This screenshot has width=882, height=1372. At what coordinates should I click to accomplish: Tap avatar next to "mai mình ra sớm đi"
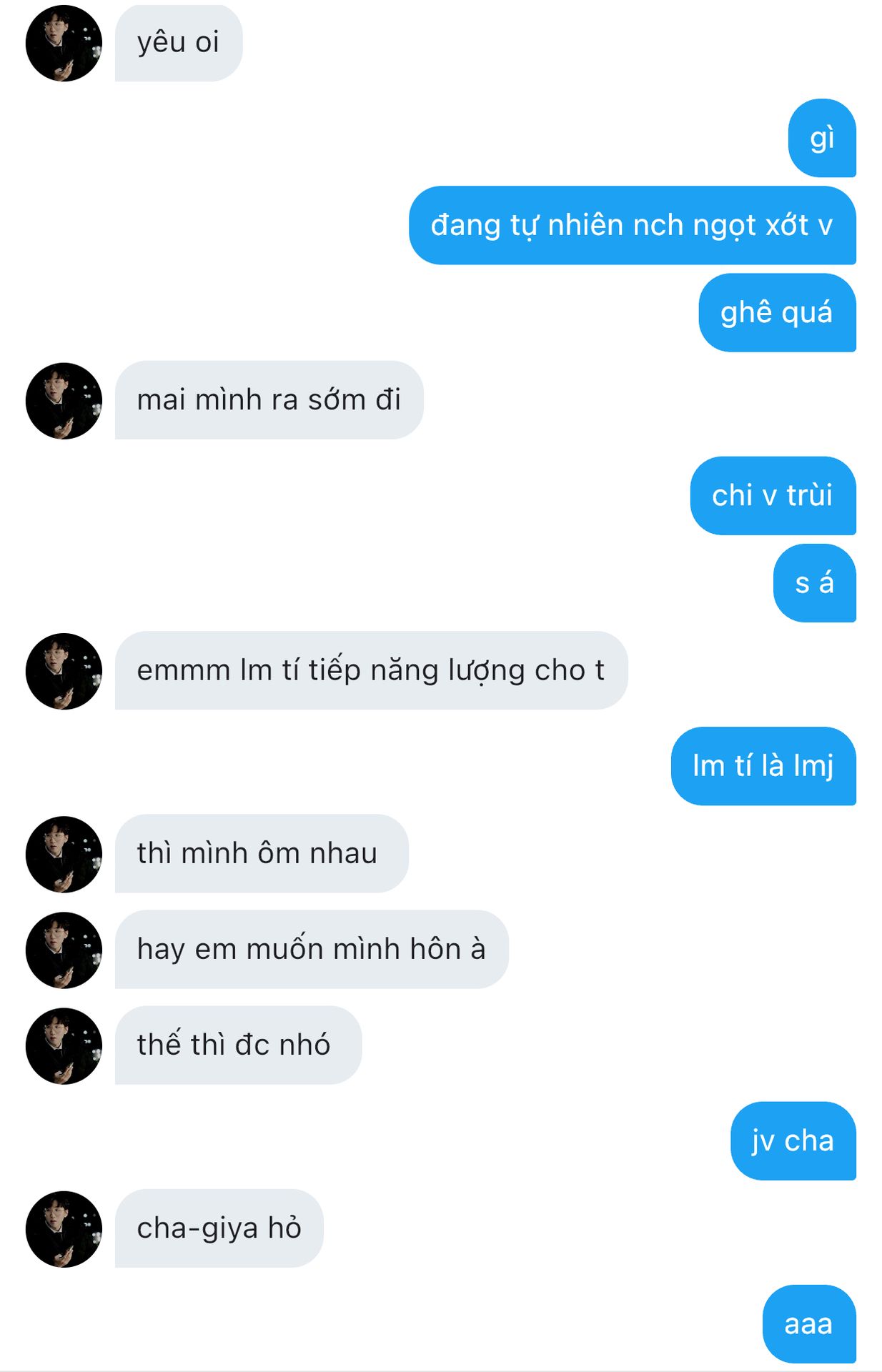(x=64, y=401)
